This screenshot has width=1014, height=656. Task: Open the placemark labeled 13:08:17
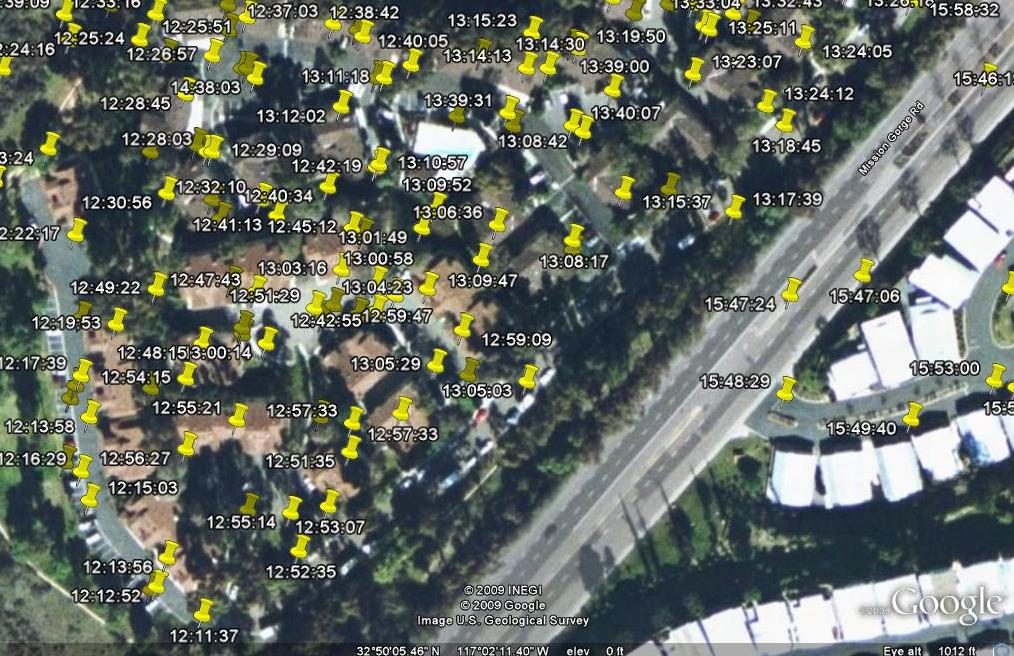574,237
